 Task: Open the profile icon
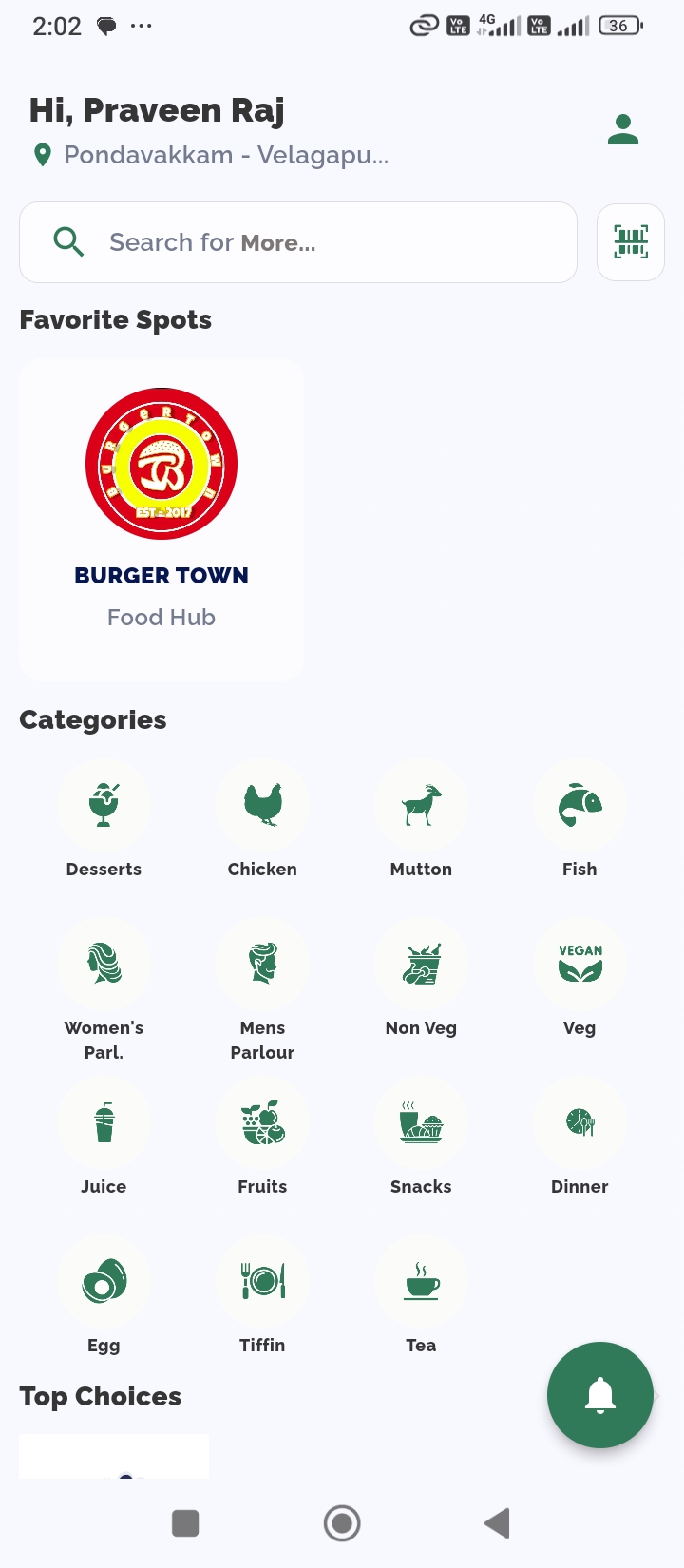tap(623, 129)
